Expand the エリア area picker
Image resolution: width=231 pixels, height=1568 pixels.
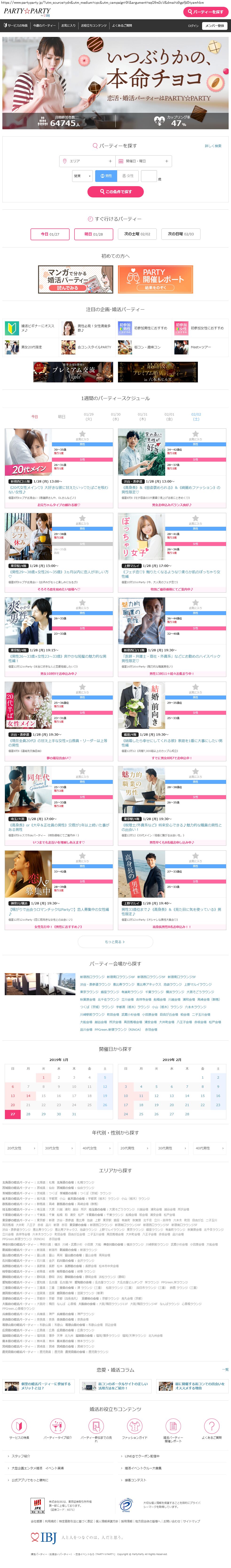pos(87,161)
